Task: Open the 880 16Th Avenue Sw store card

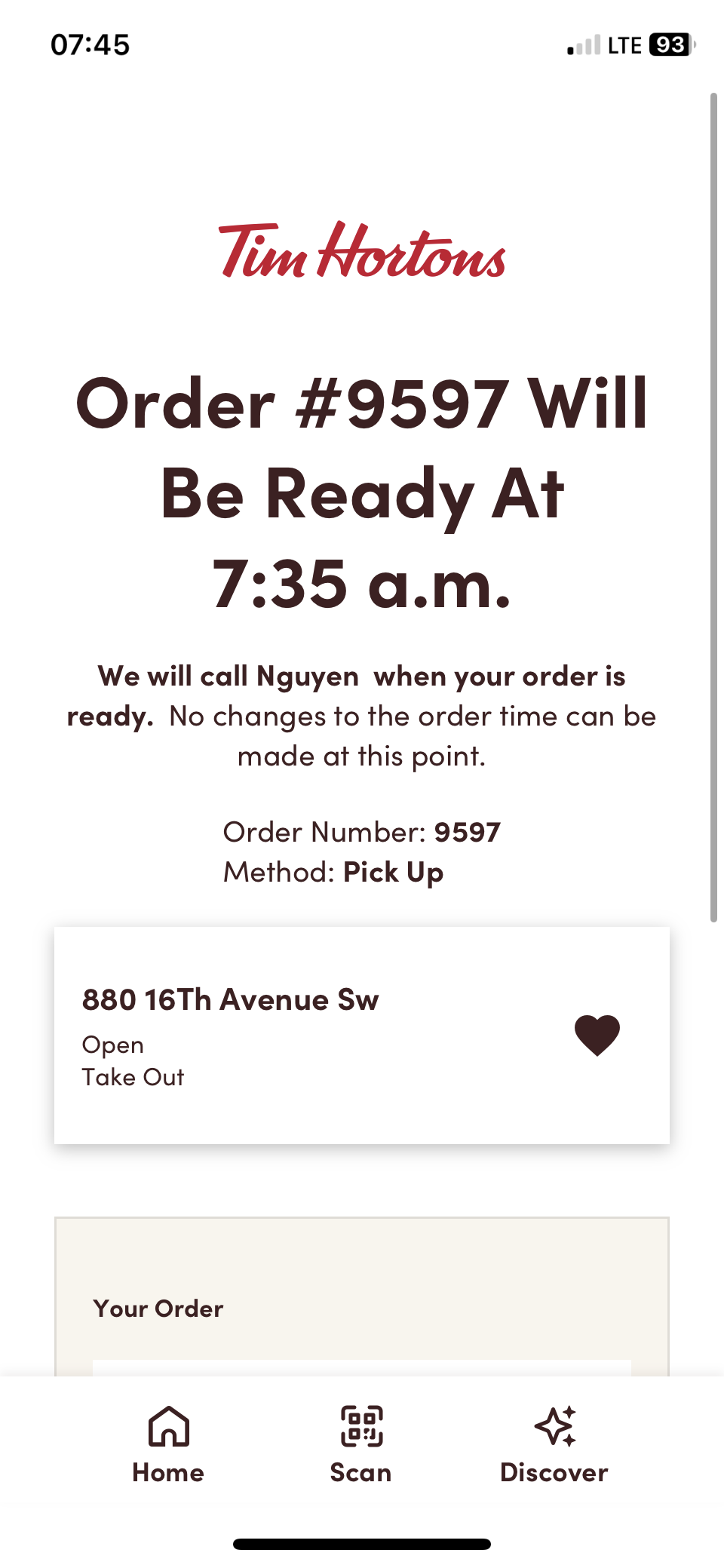Action: click(302, 1035)
